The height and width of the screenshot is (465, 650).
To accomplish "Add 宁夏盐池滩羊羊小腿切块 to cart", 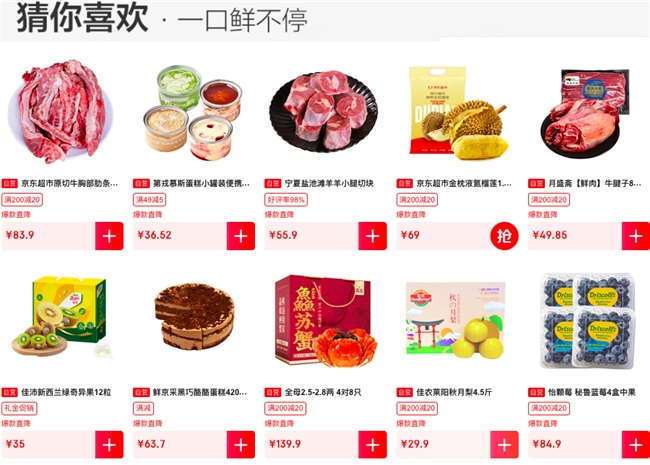I will [372, 236].
